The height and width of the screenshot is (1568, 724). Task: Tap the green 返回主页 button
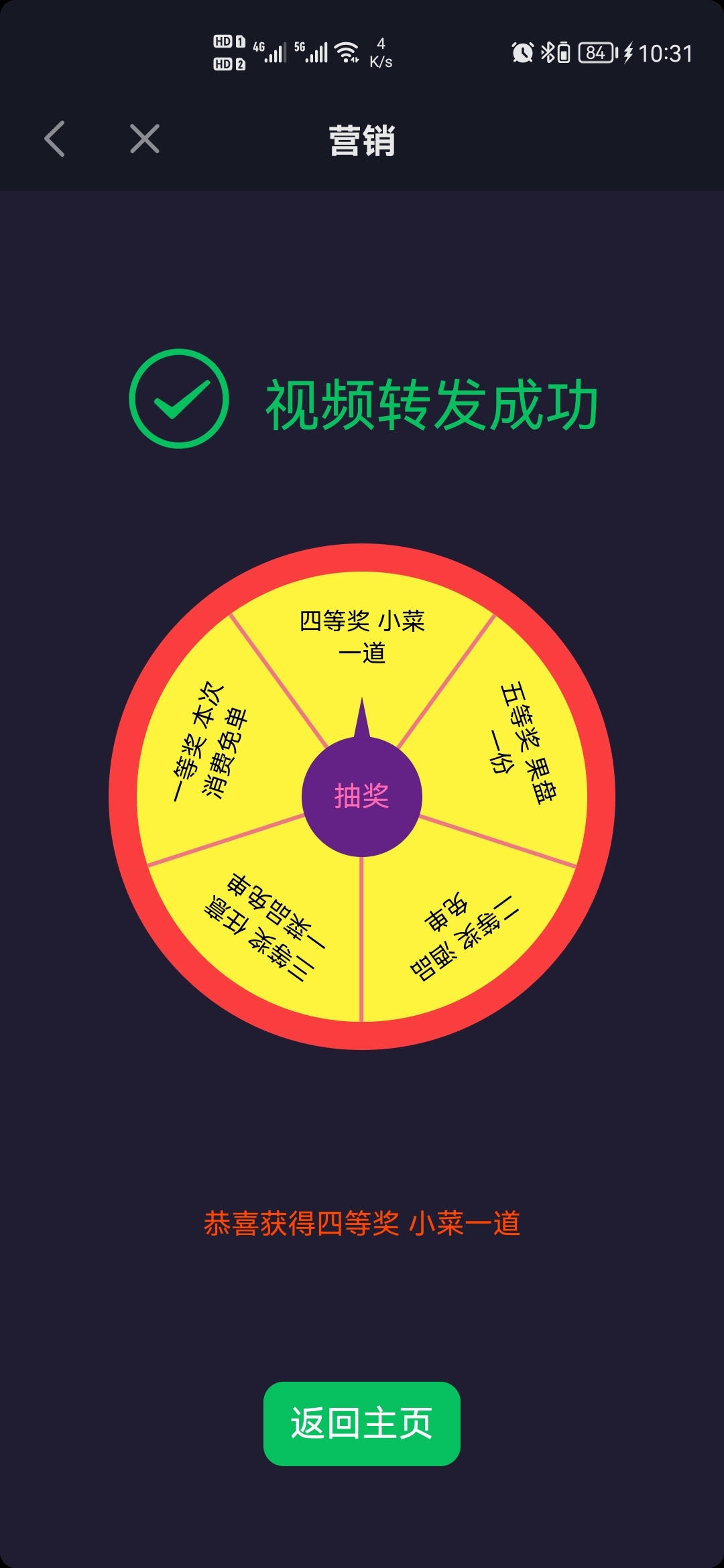(361, 1423)
